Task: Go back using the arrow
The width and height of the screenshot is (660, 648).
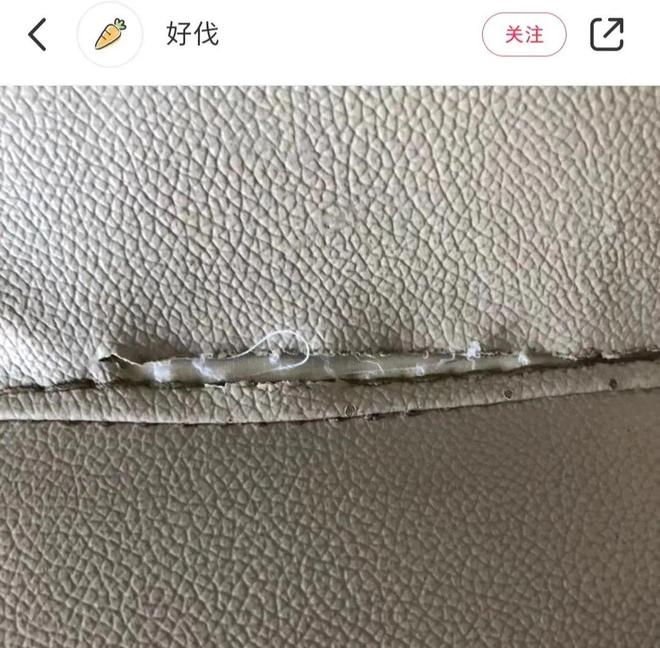Action: pyautogui.click(x=37, y=35)
